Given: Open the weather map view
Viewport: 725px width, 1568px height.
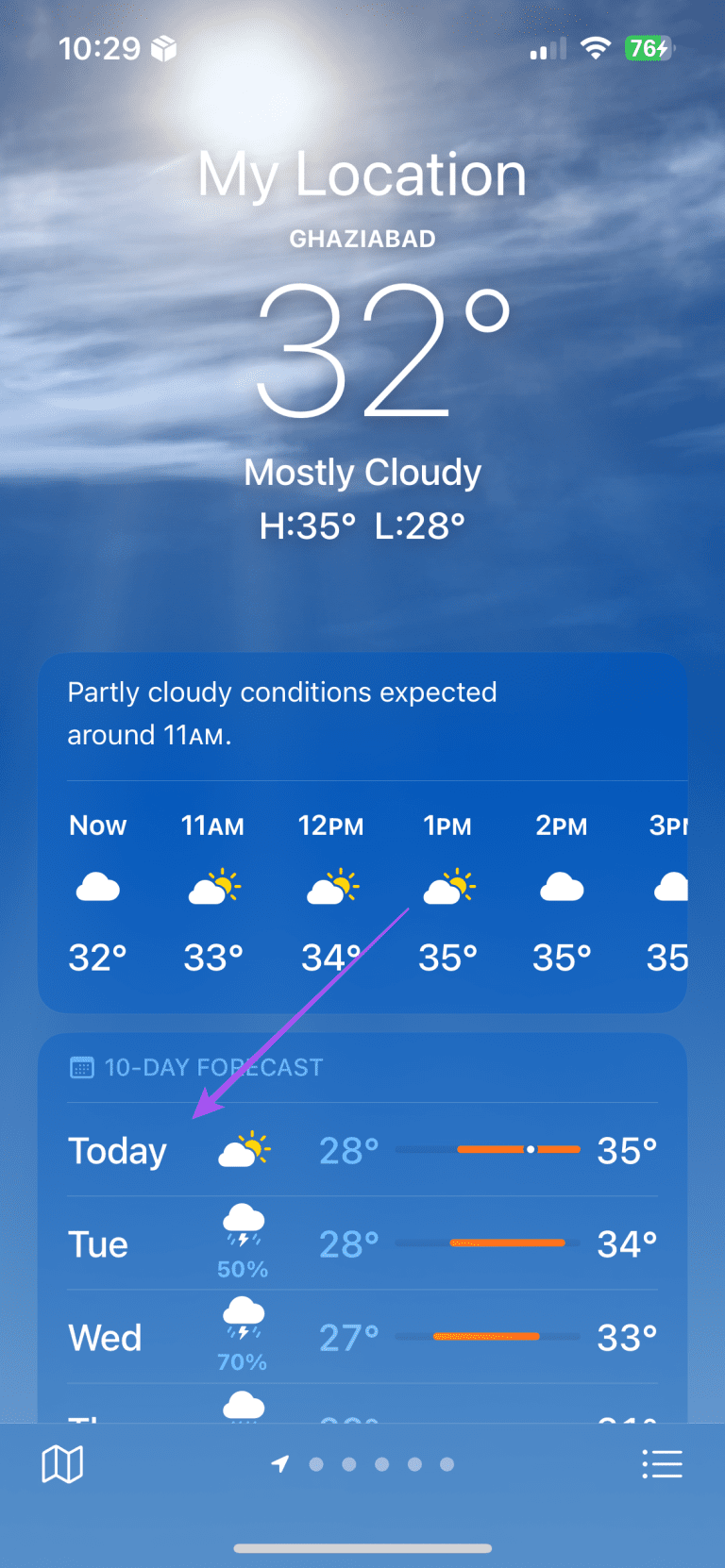Looking at the screenshot, I should click(x=62, y=1463).
